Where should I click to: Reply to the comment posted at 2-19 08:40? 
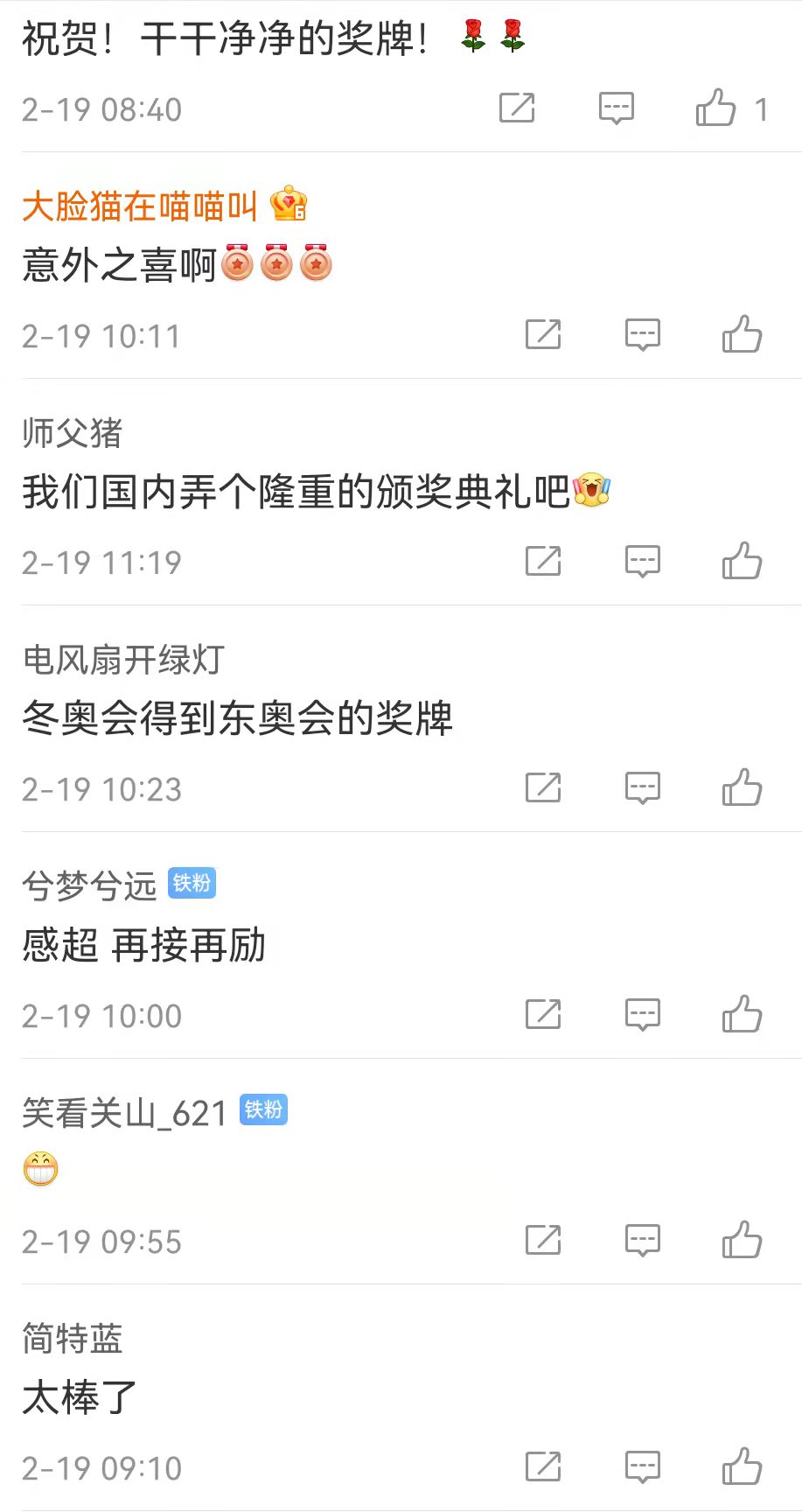click(616, 108)
